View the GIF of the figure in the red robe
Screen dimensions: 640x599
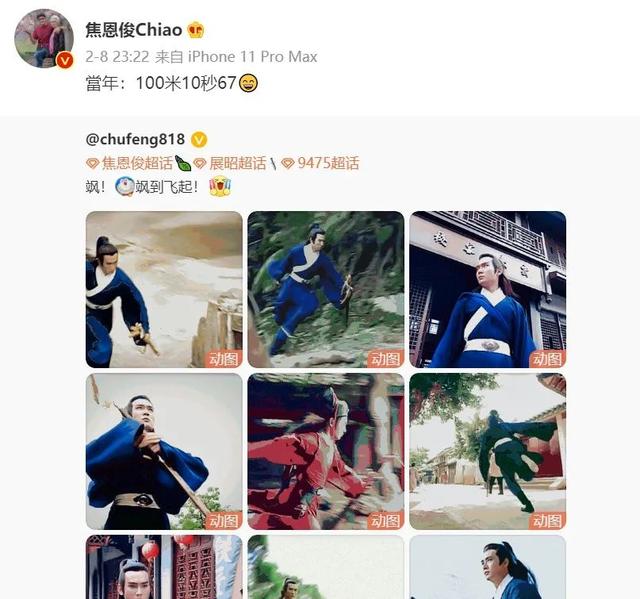point(326,451)
